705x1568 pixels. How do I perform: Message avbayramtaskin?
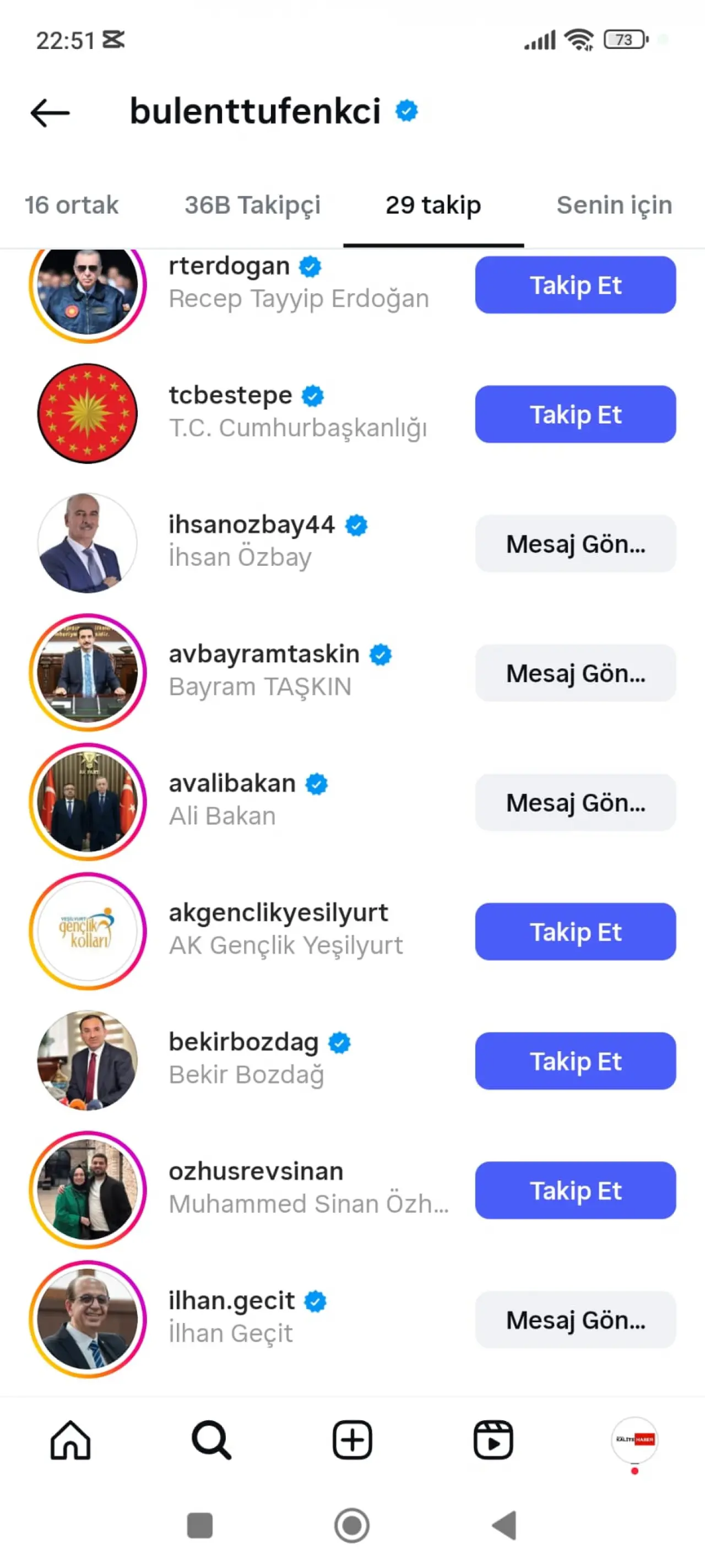[575, 673]
